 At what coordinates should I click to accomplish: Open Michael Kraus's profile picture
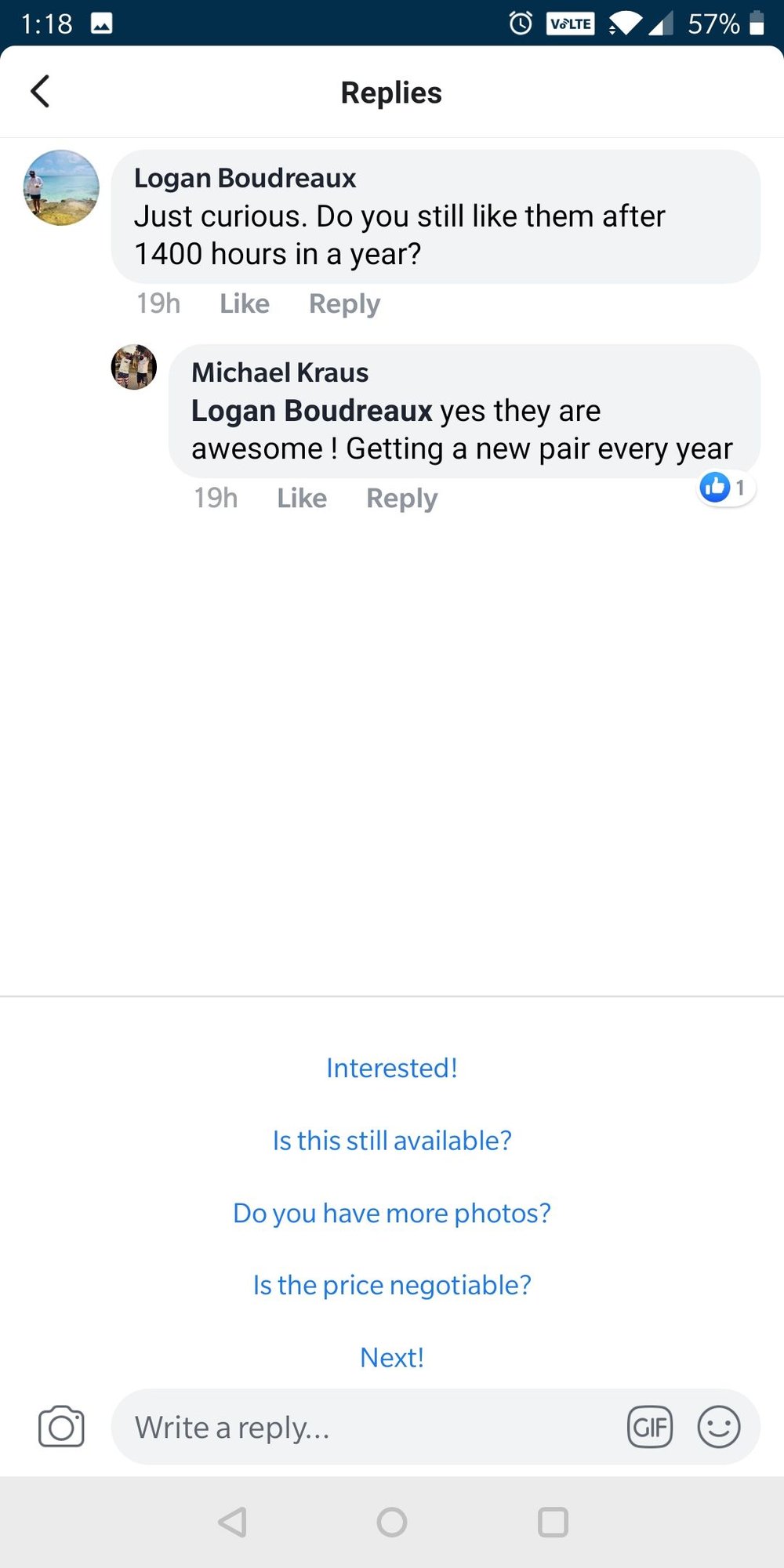pos(134,367)
